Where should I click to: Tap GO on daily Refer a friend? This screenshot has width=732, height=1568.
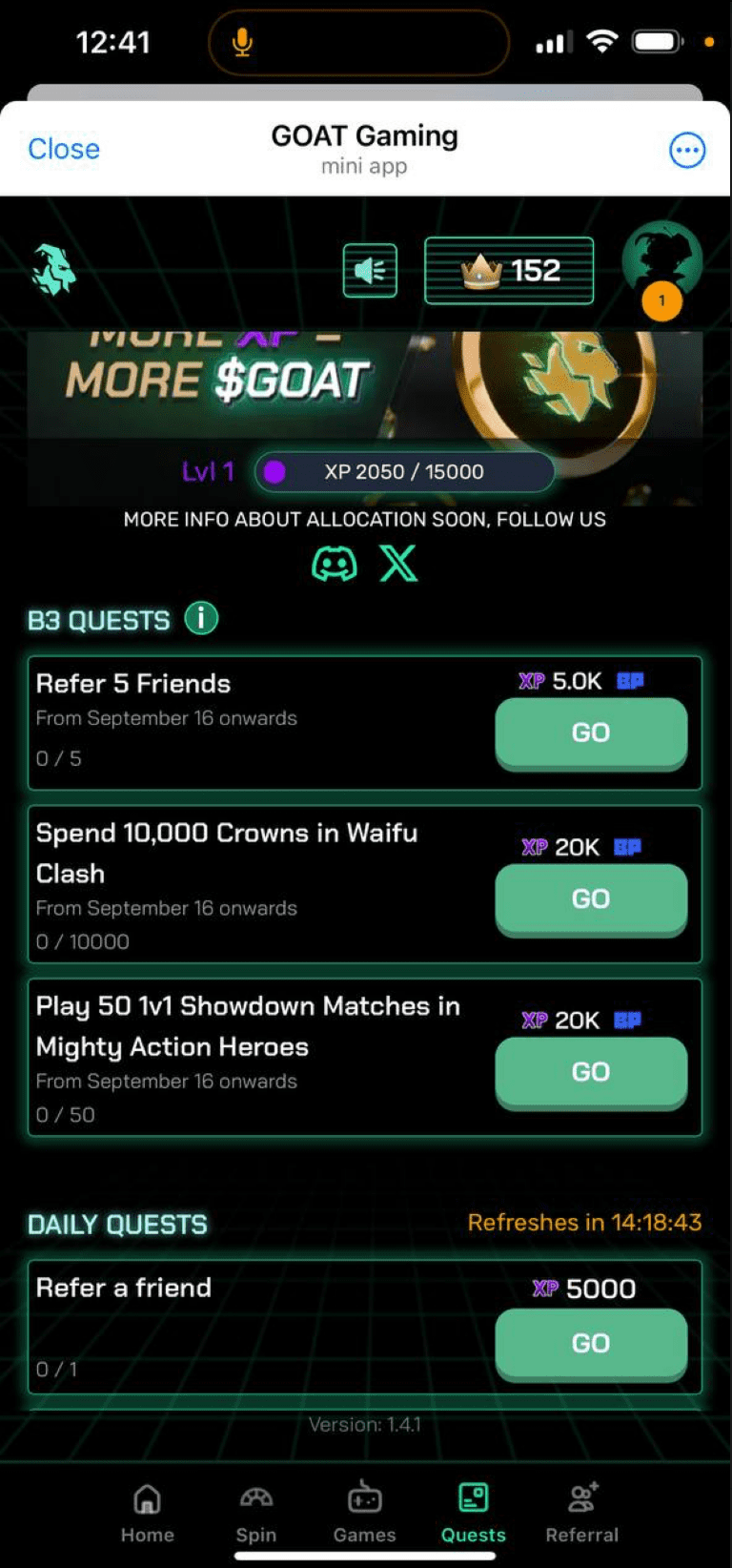click(x=591, y=1343)
